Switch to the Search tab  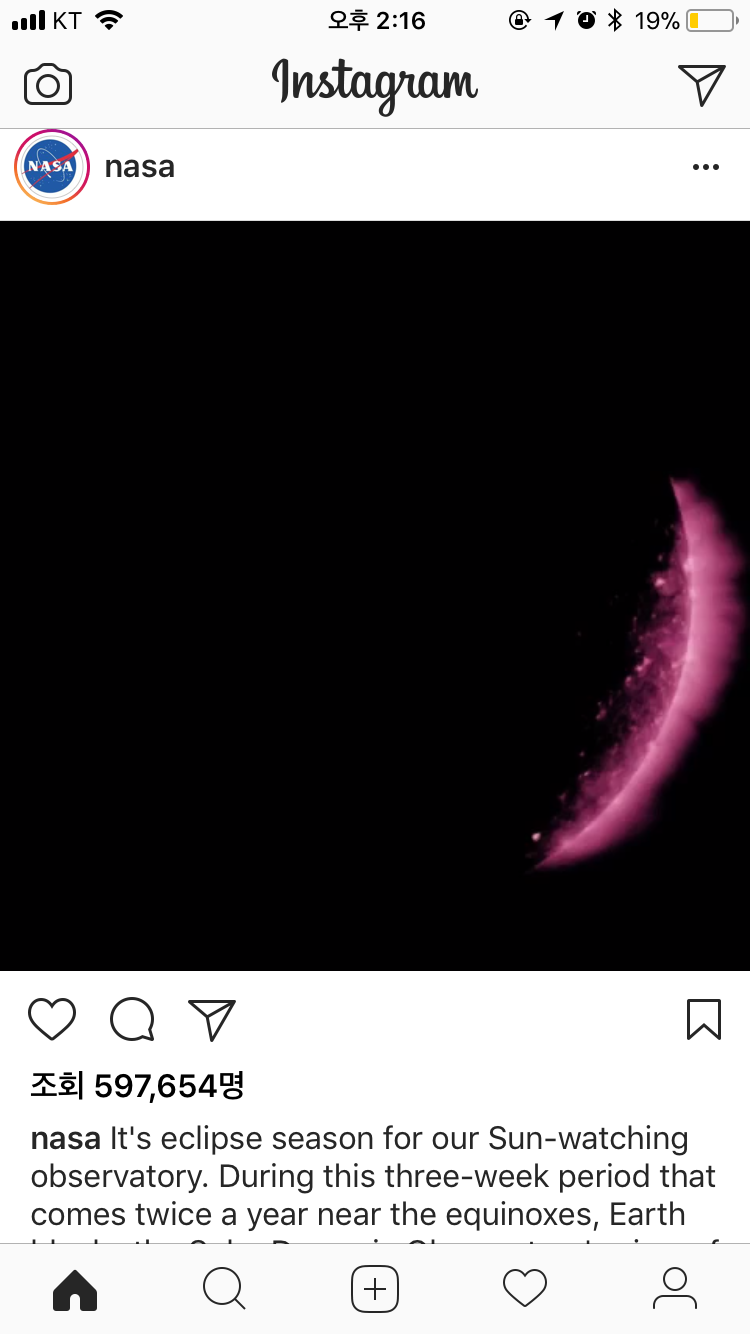click(224, 1289)
